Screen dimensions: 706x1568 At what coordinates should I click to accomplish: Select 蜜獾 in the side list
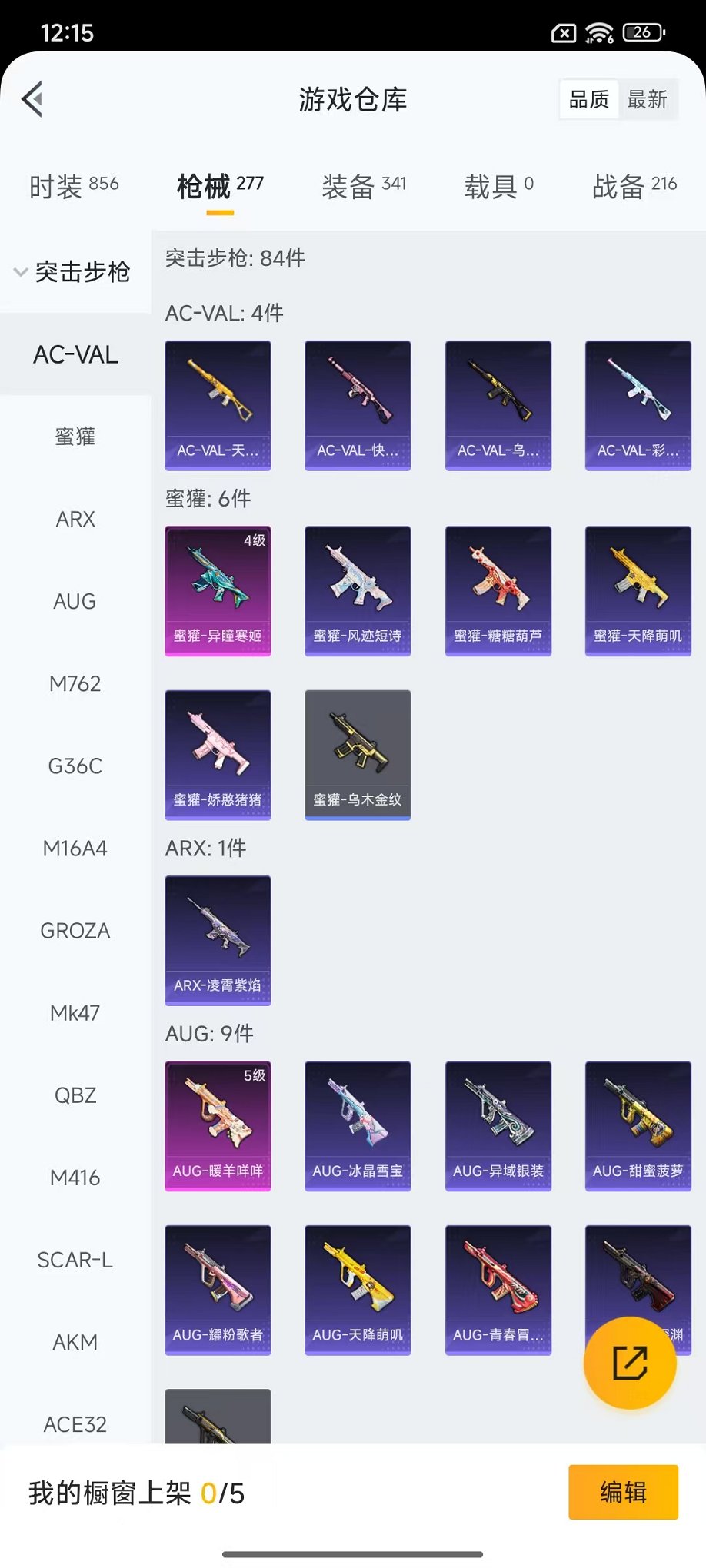[x=75, y=437]
